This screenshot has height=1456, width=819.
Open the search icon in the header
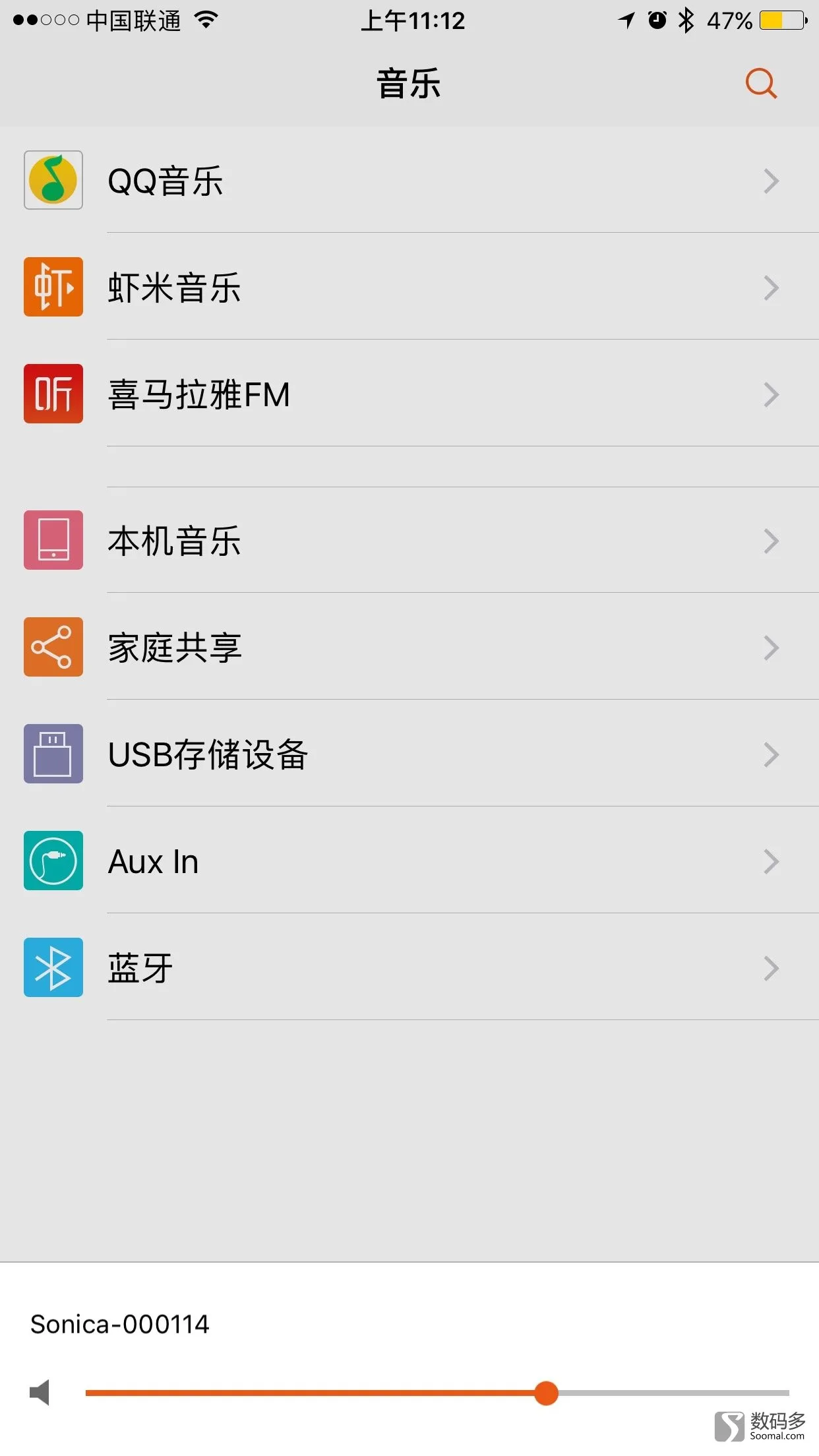click(x=761, y=83)
